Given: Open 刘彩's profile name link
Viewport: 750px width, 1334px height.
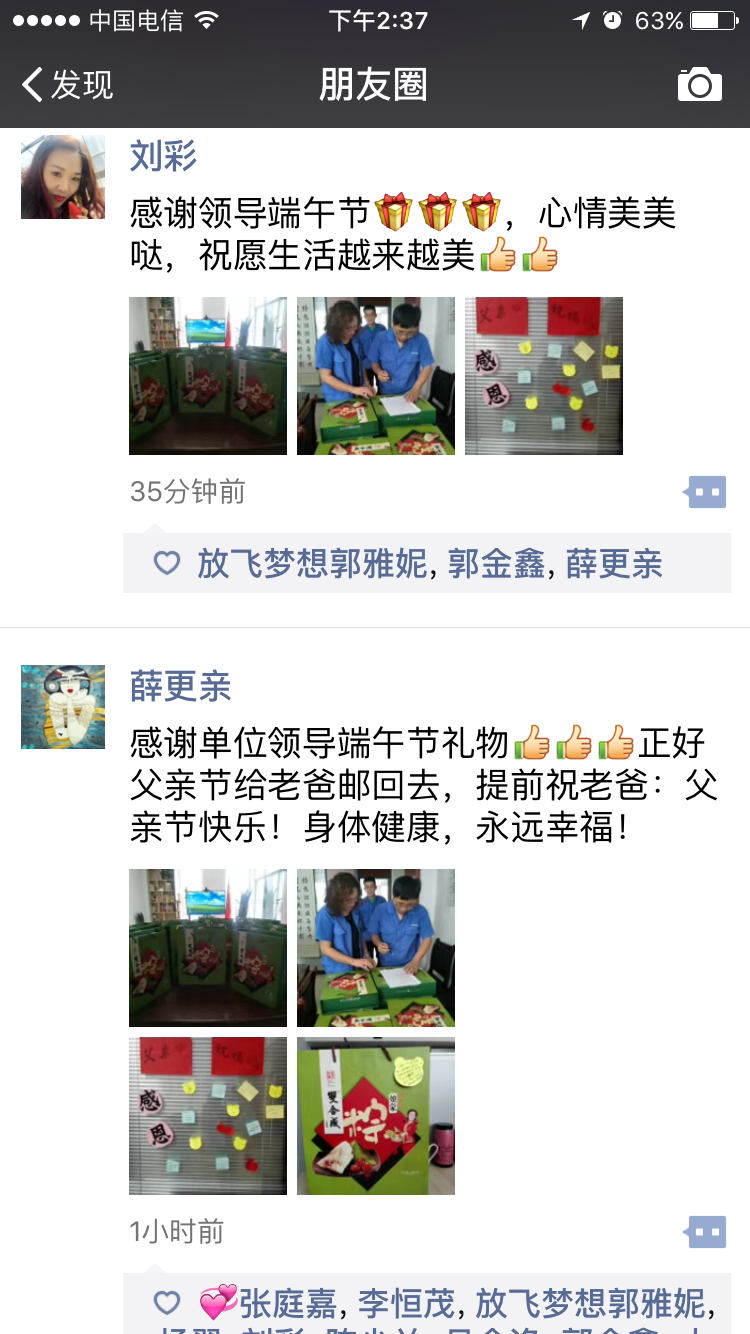Looking at the screenshot, I should click(163, 157).
